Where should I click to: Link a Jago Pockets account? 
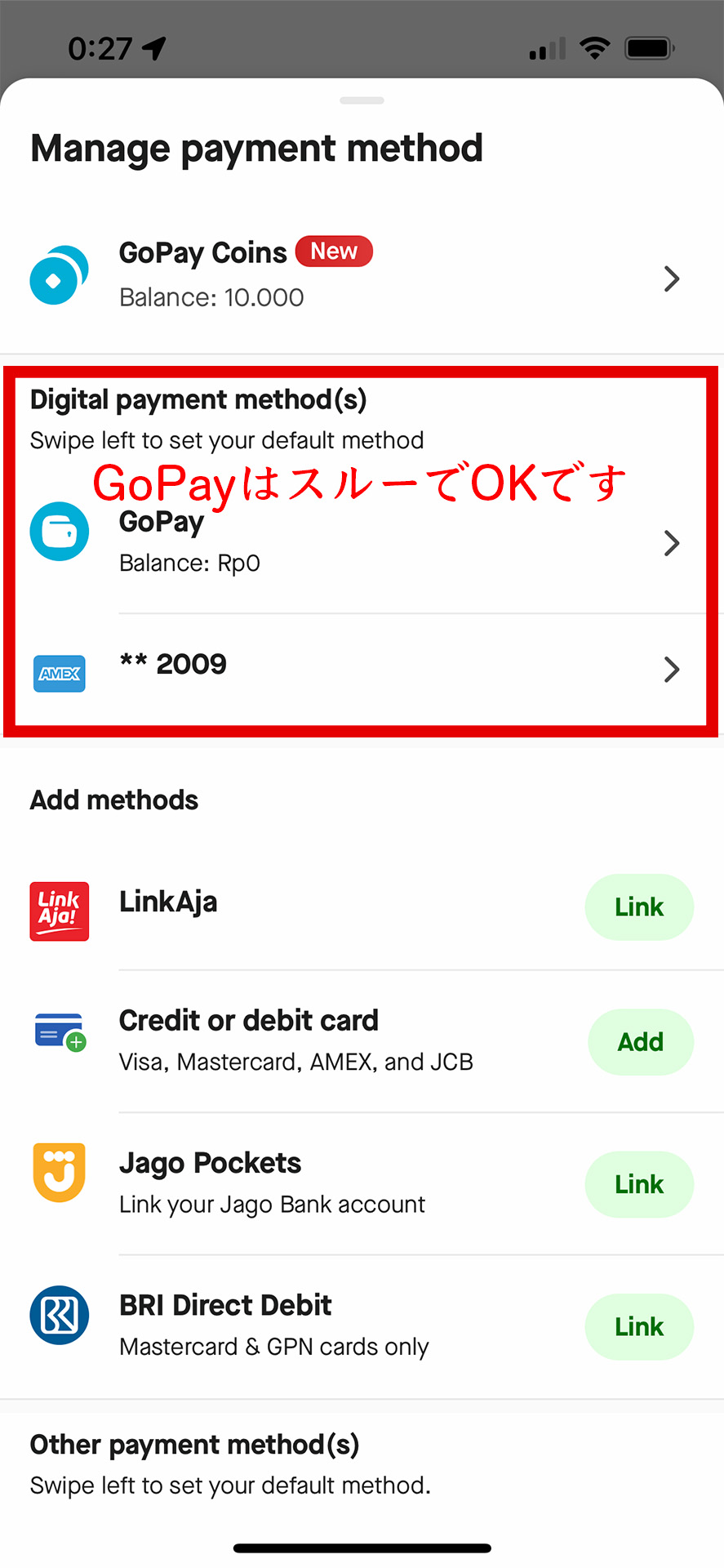click(638, 1184)
